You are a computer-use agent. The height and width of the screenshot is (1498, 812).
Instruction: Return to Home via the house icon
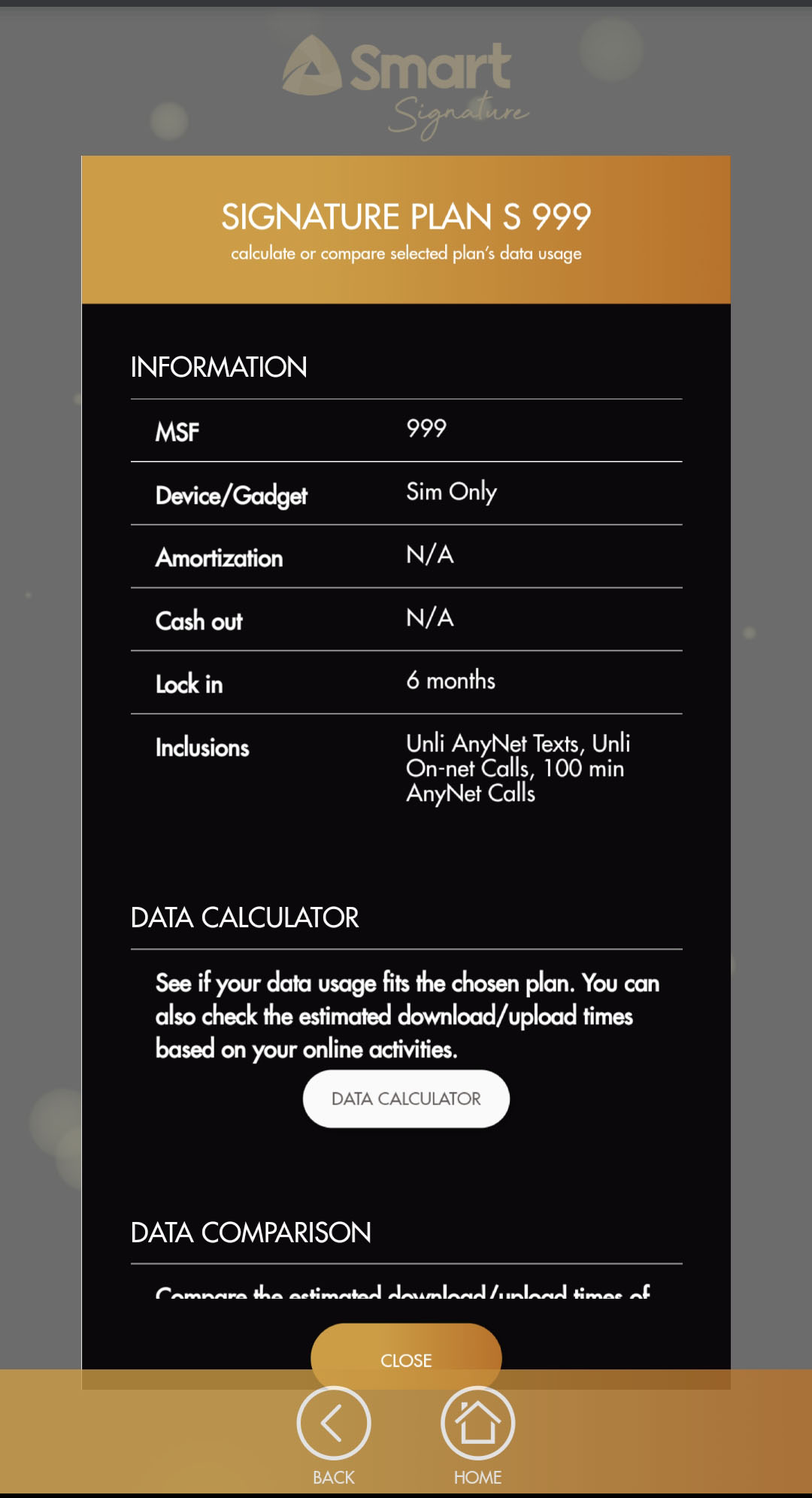tap(477, 1424)
